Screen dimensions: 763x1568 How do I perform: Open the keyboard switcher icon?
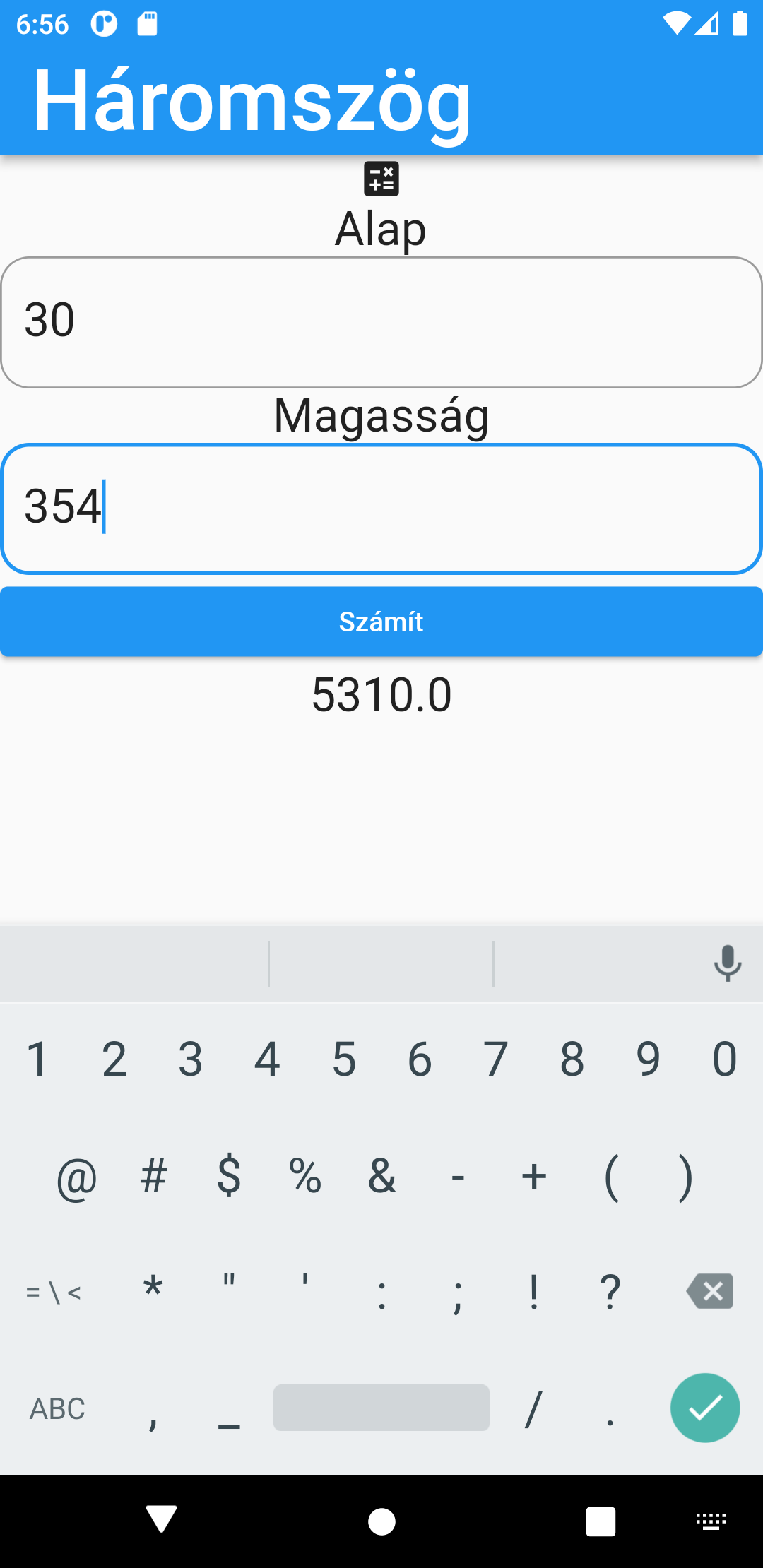711,1521
